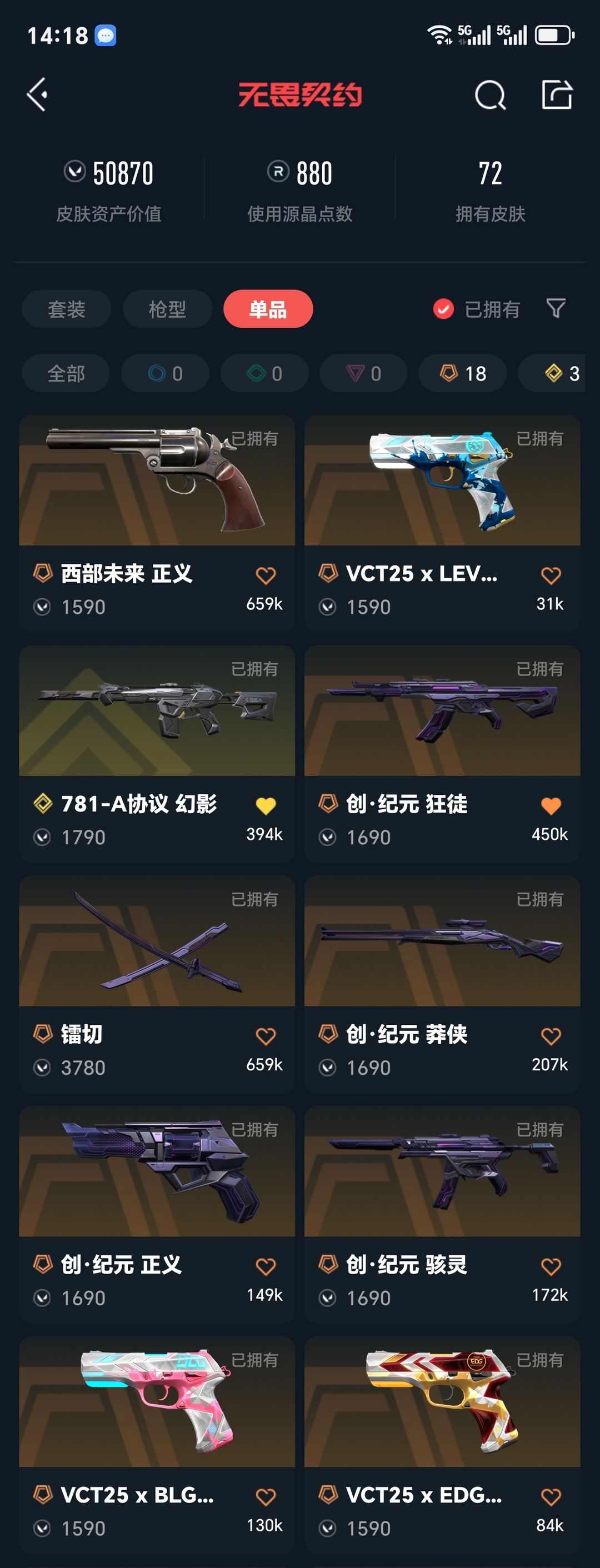600x1568 pixels.
Task: Uncheck the 已拥有 owned filter
Action: (443, 309)
